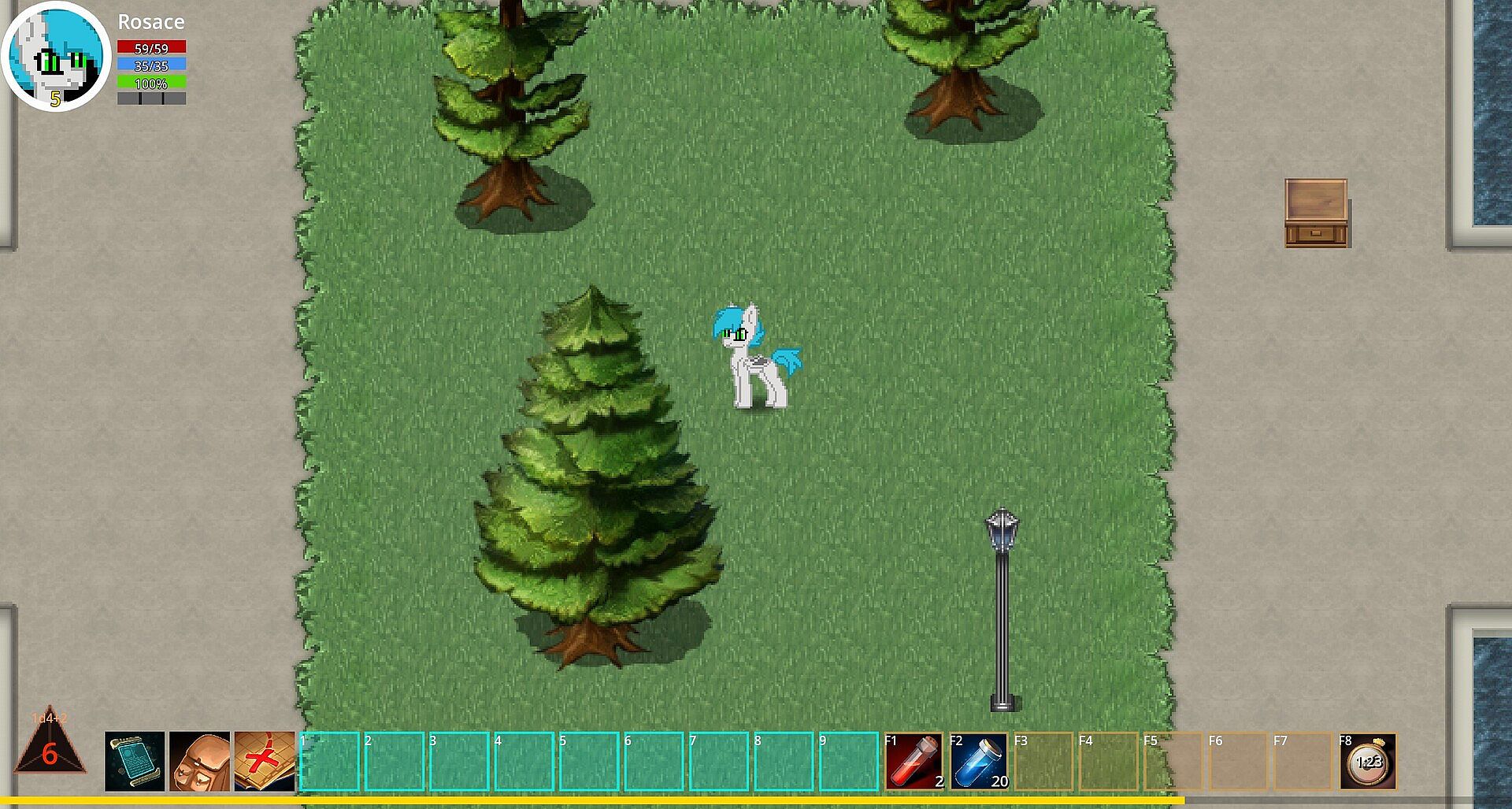Select skill slot 9

(x=849, y=761)
